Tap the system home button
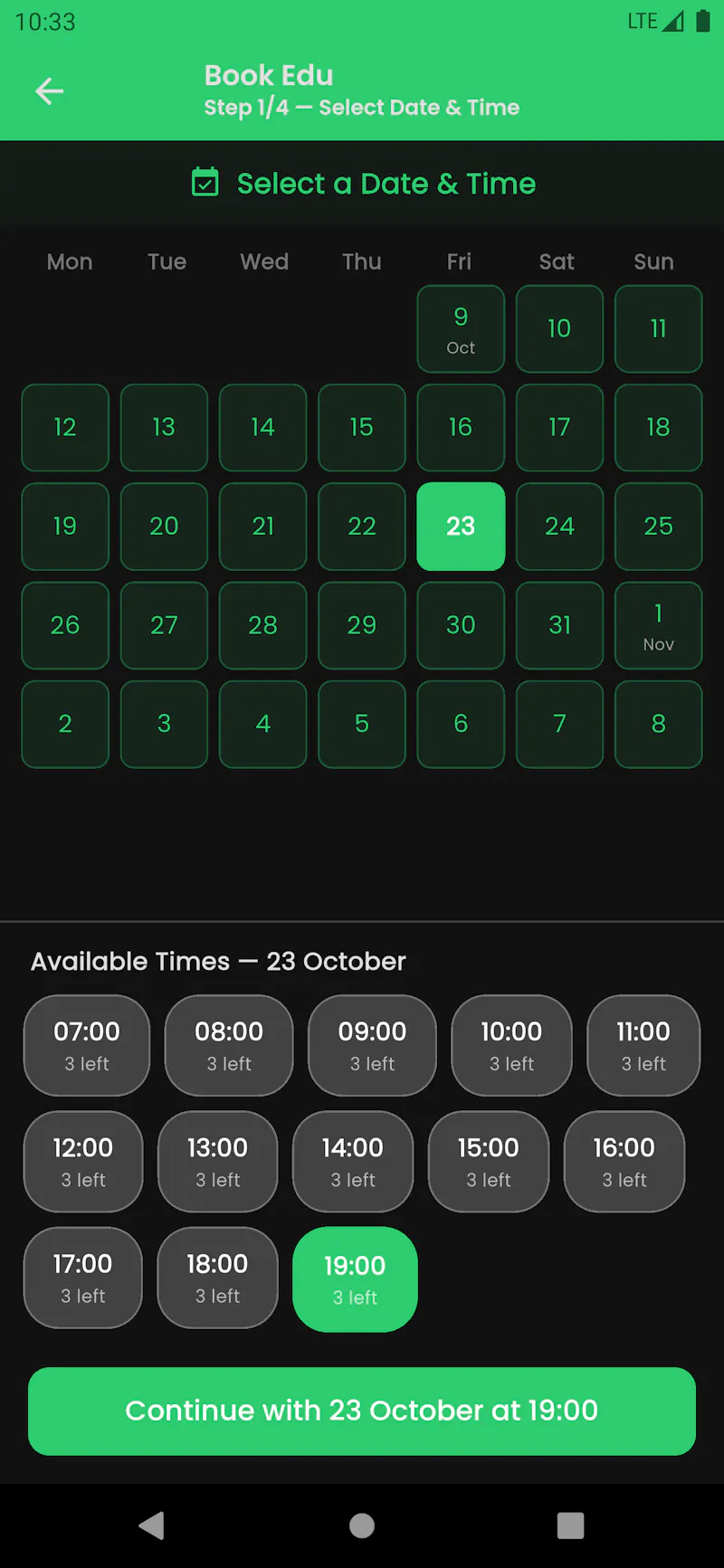 point(362,1525)
